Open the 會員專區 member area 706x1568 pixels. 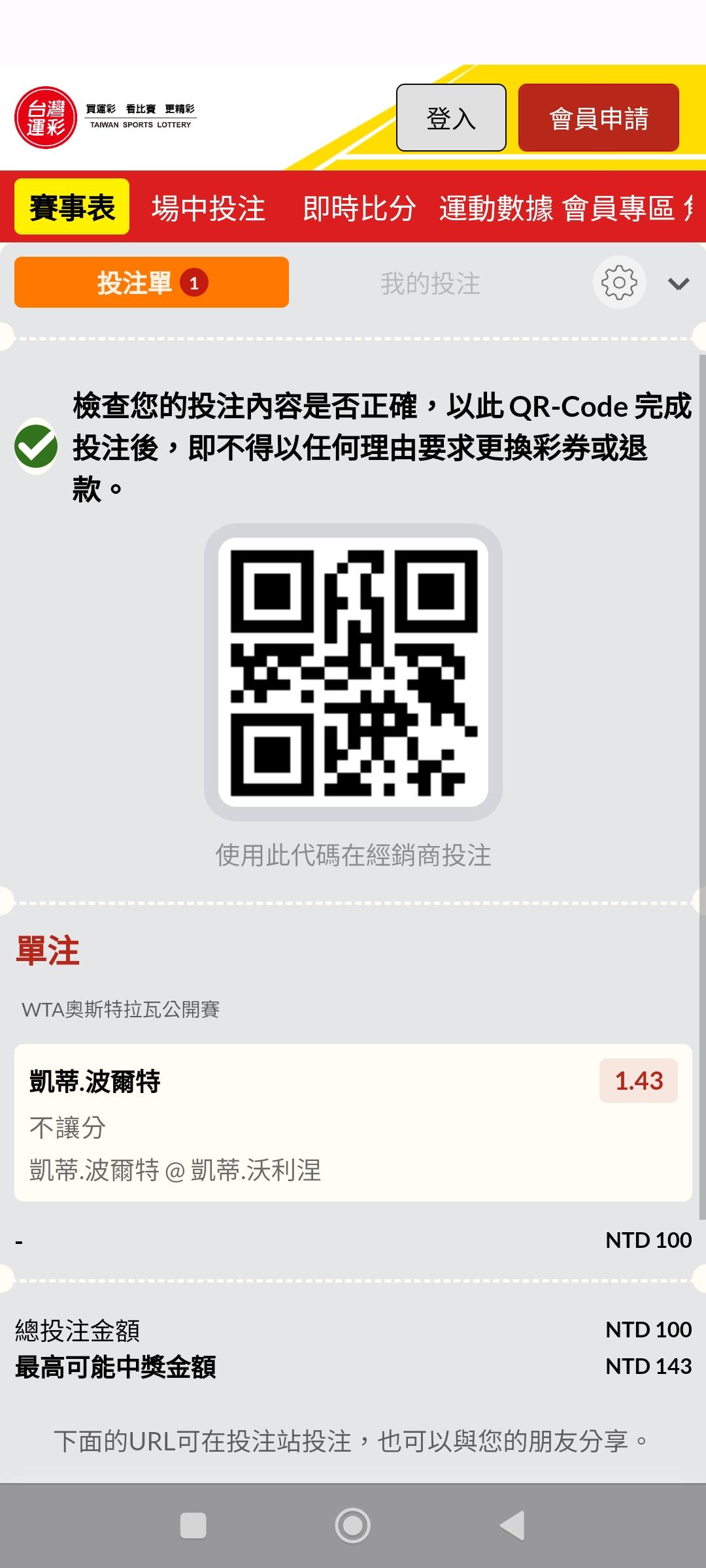pos(618,208)
